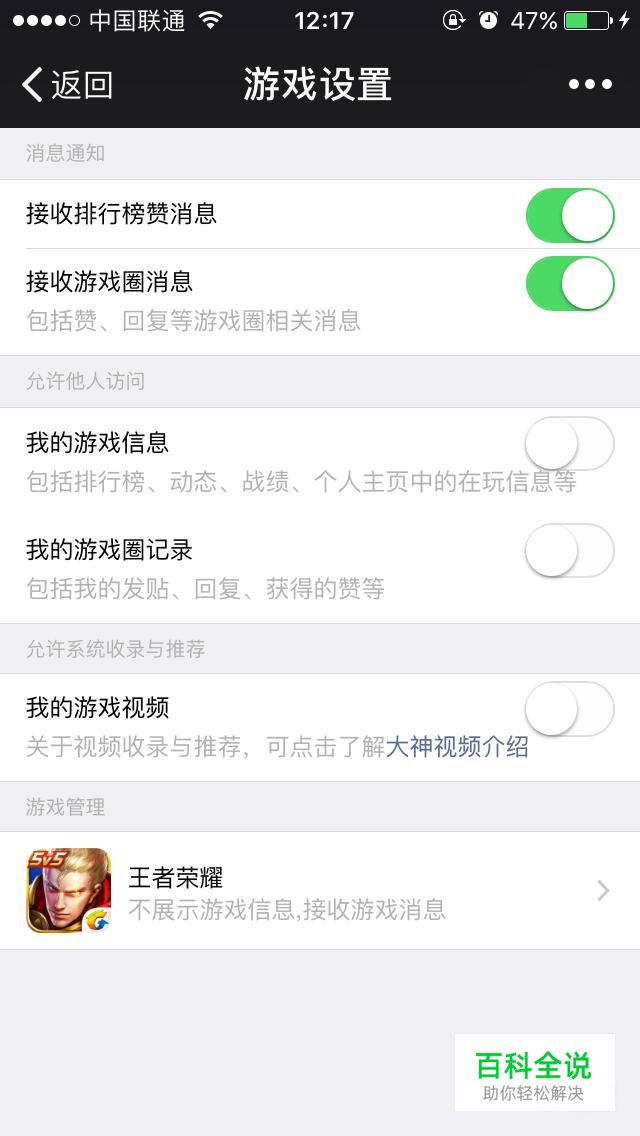This screenshot has width=640, height=1136.
Task: Switch on 我的游戏视频
Action: pos(570,709)
